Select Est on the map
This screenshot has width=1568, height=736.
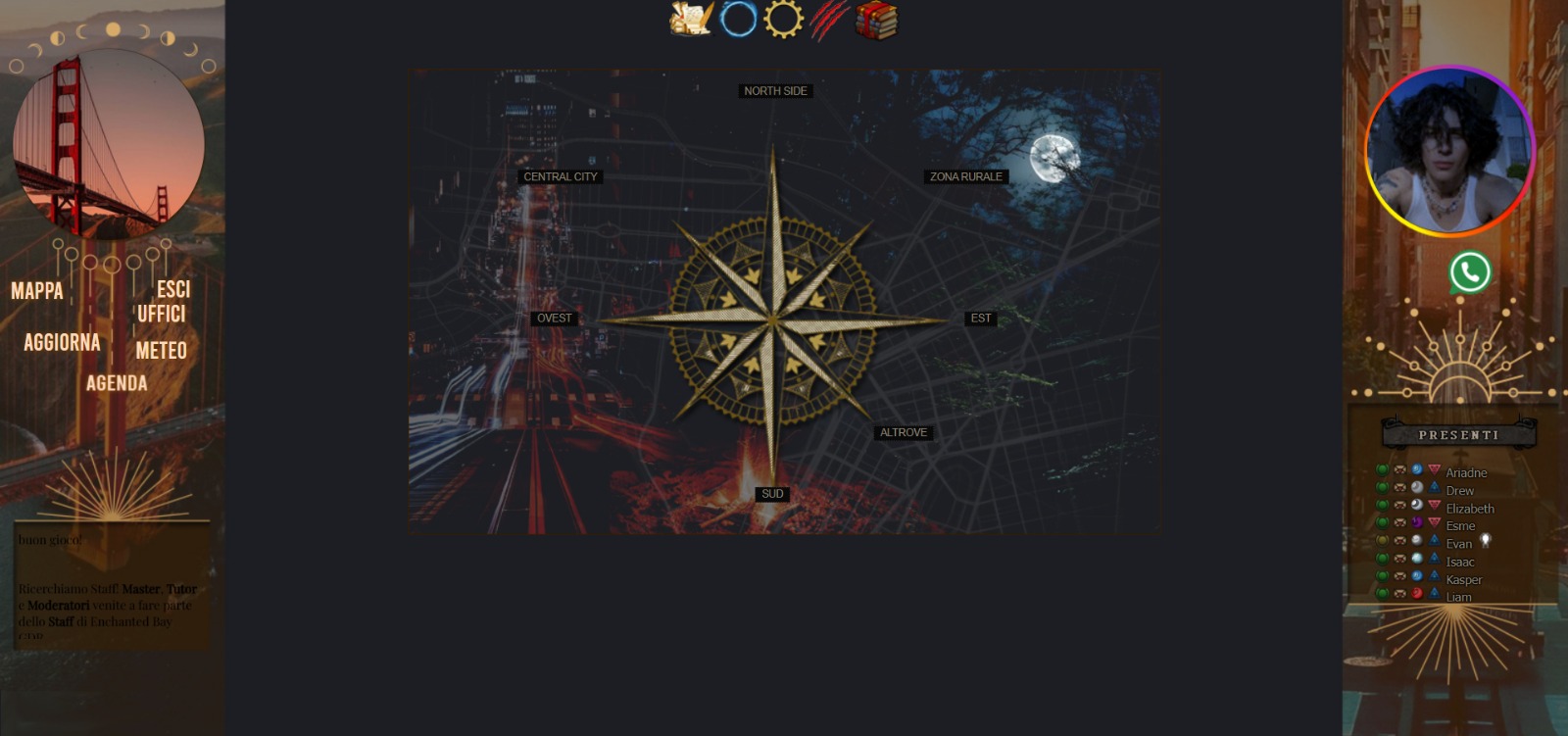[980, 319]
